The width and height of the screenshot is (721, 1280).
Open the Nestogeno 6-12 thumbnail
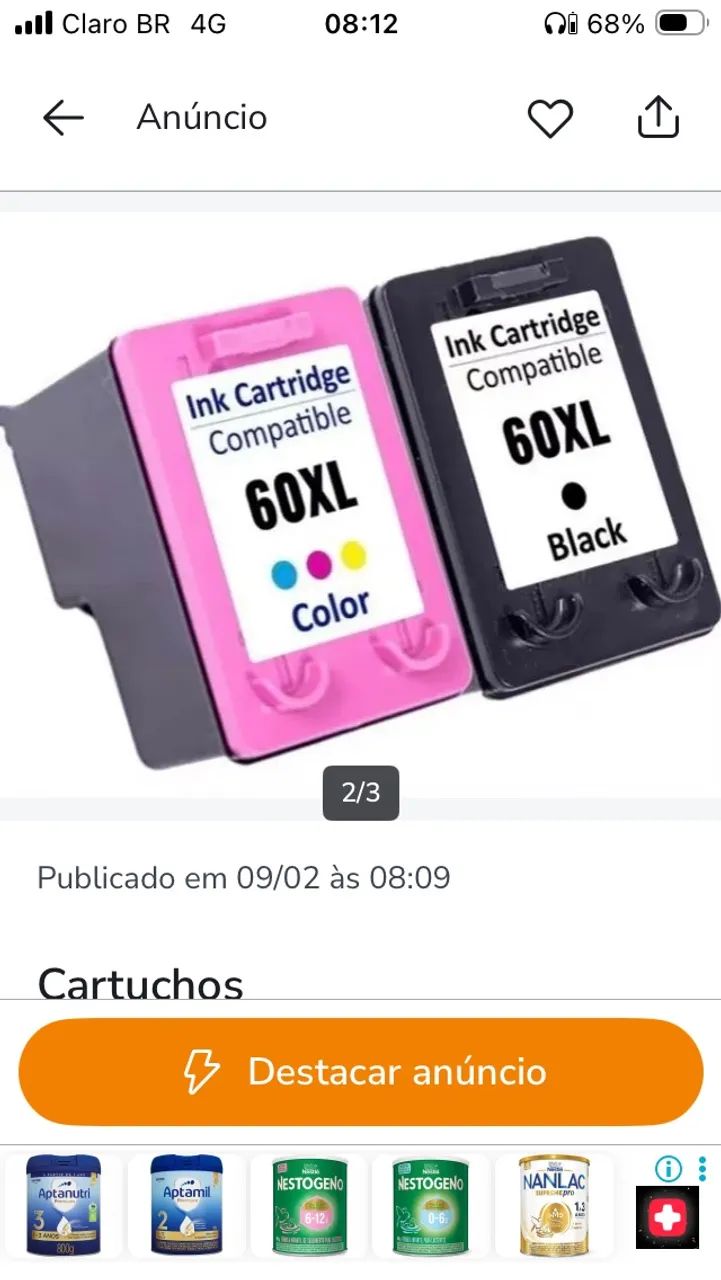pos(305,1205)
